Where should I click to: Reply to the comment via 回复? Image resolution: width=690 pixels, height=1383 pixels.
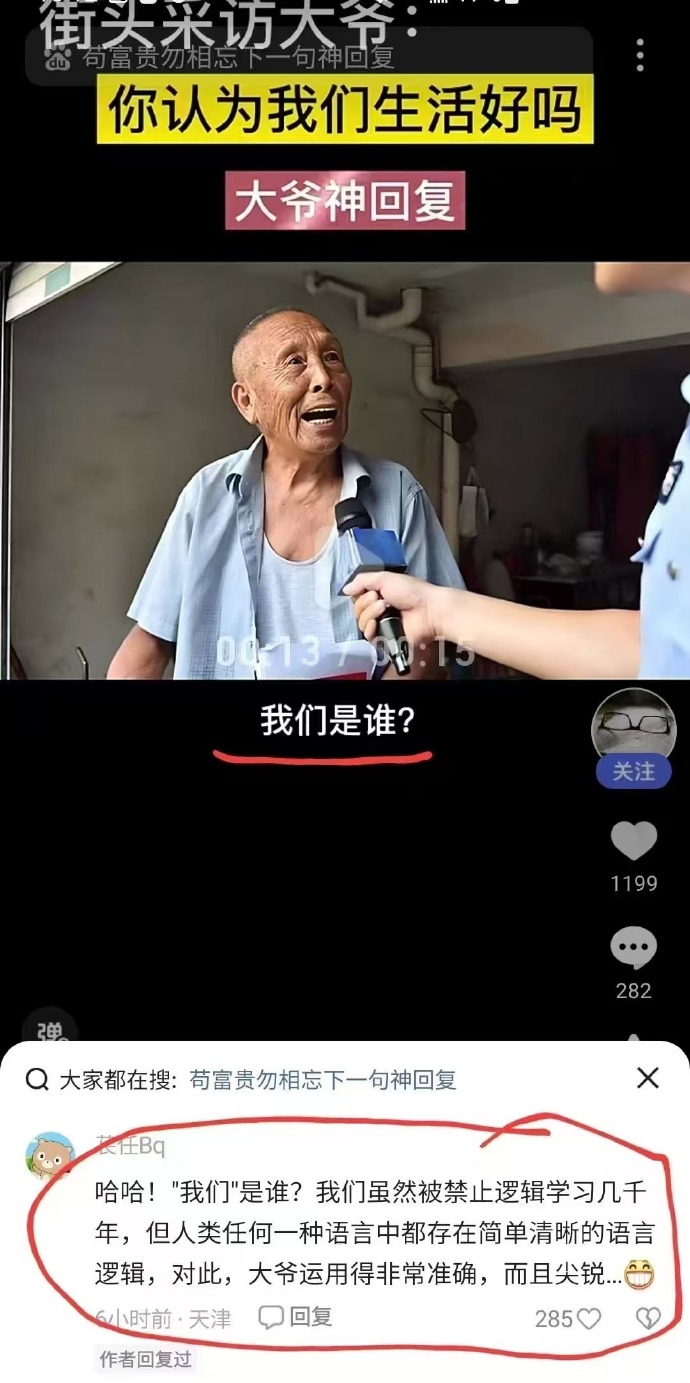[x=296, y=1317]
